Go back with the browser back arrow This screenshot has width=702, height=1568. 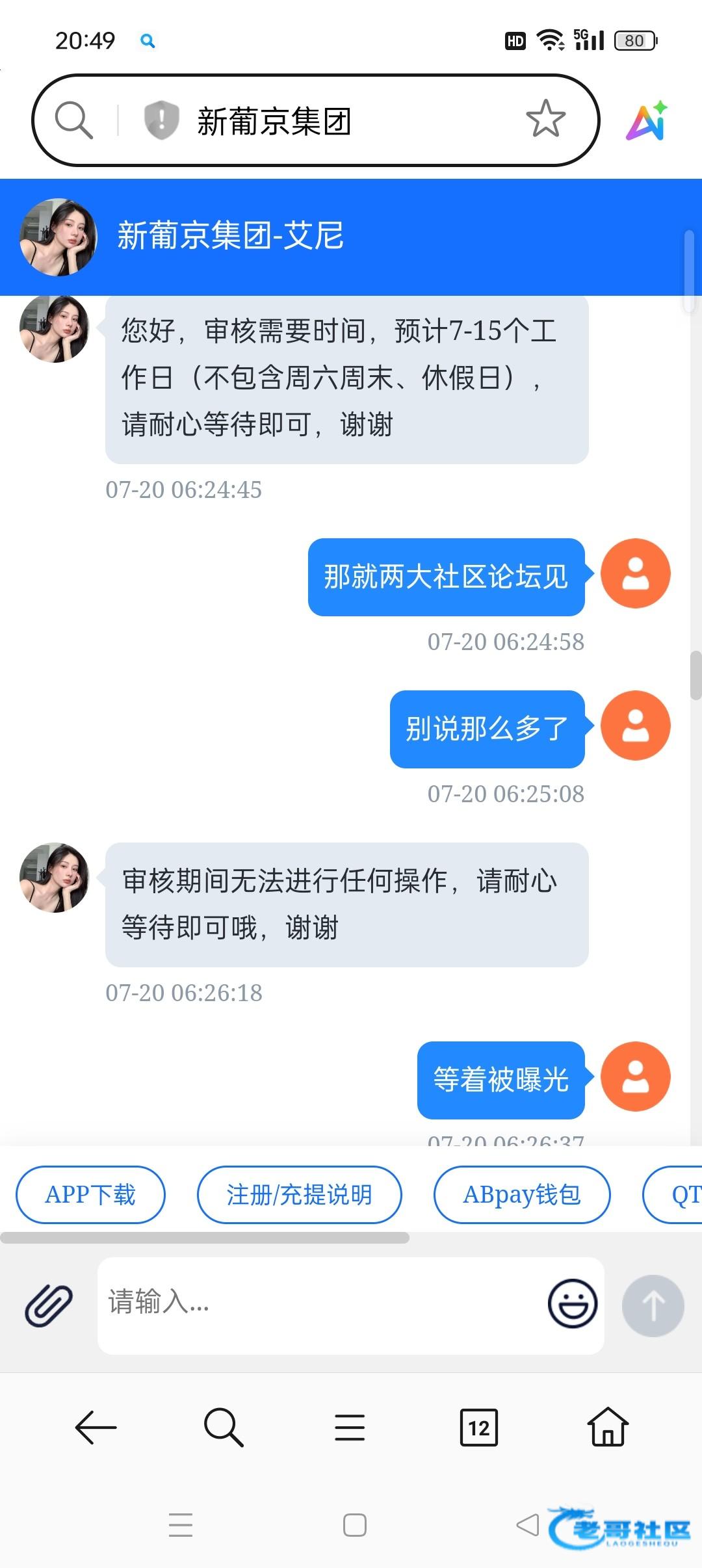click(x=96, y=1428)
